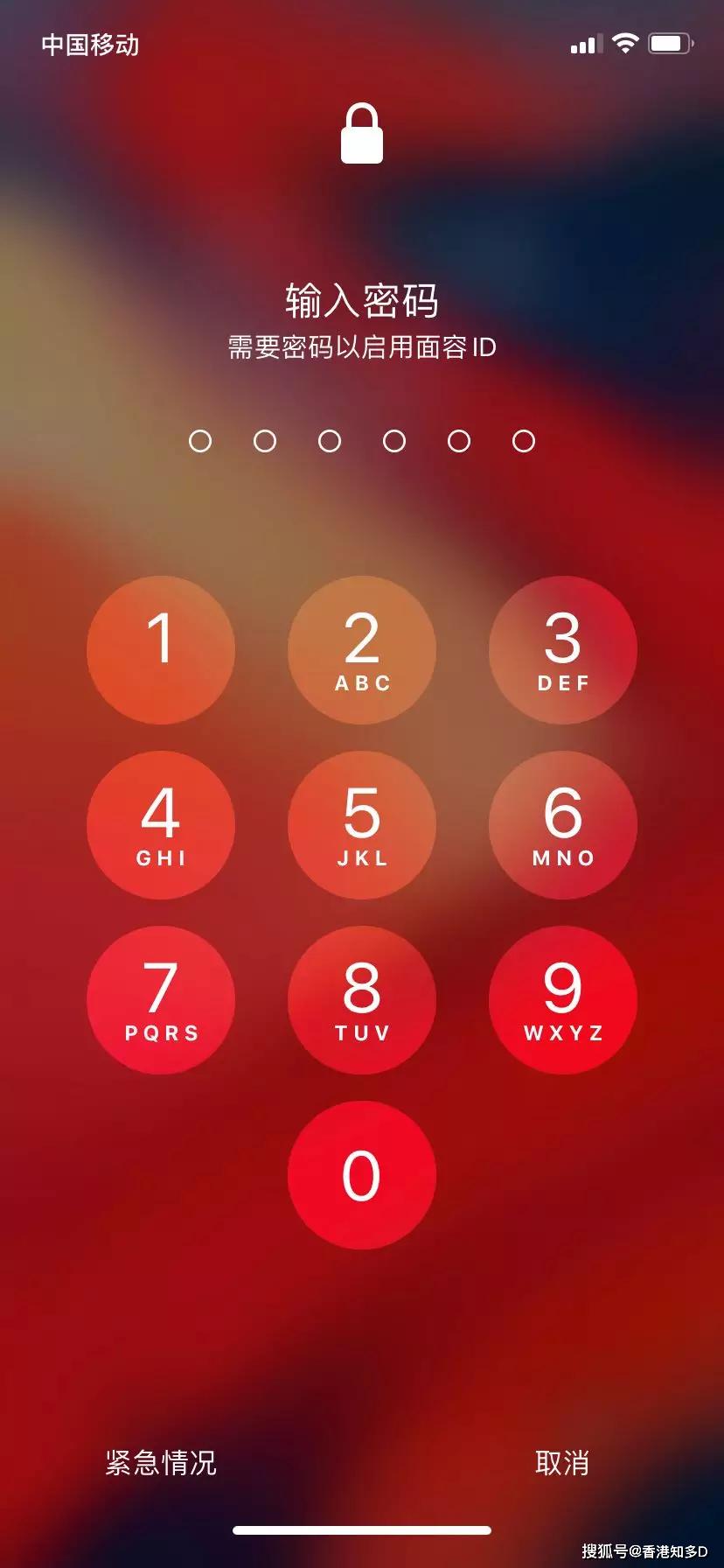The image size is (724, 1568).
Task: Tap the Wi-Fi status icon
Action: 626,42
